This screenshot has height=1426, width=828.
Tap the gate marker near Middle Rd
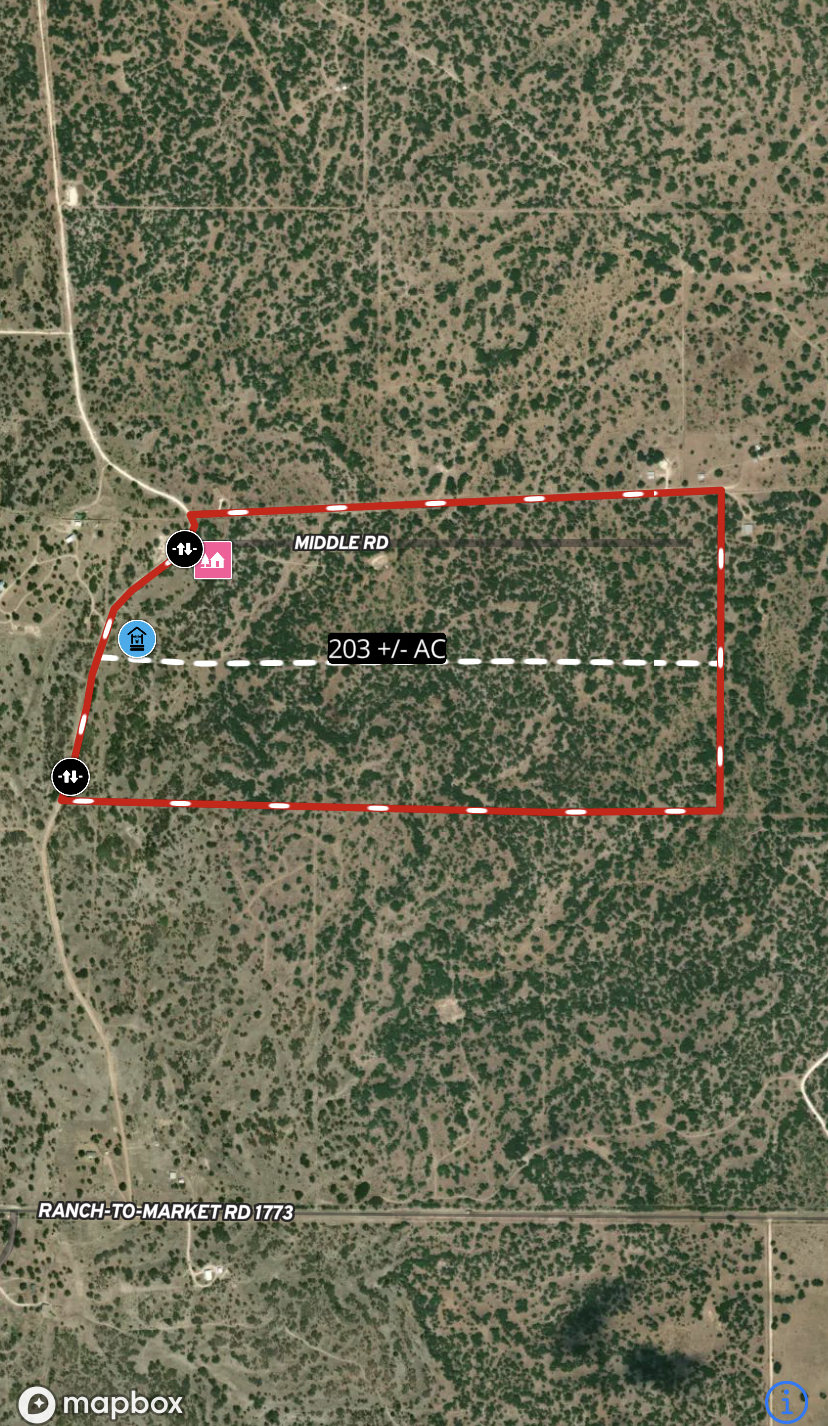(185, 548)
